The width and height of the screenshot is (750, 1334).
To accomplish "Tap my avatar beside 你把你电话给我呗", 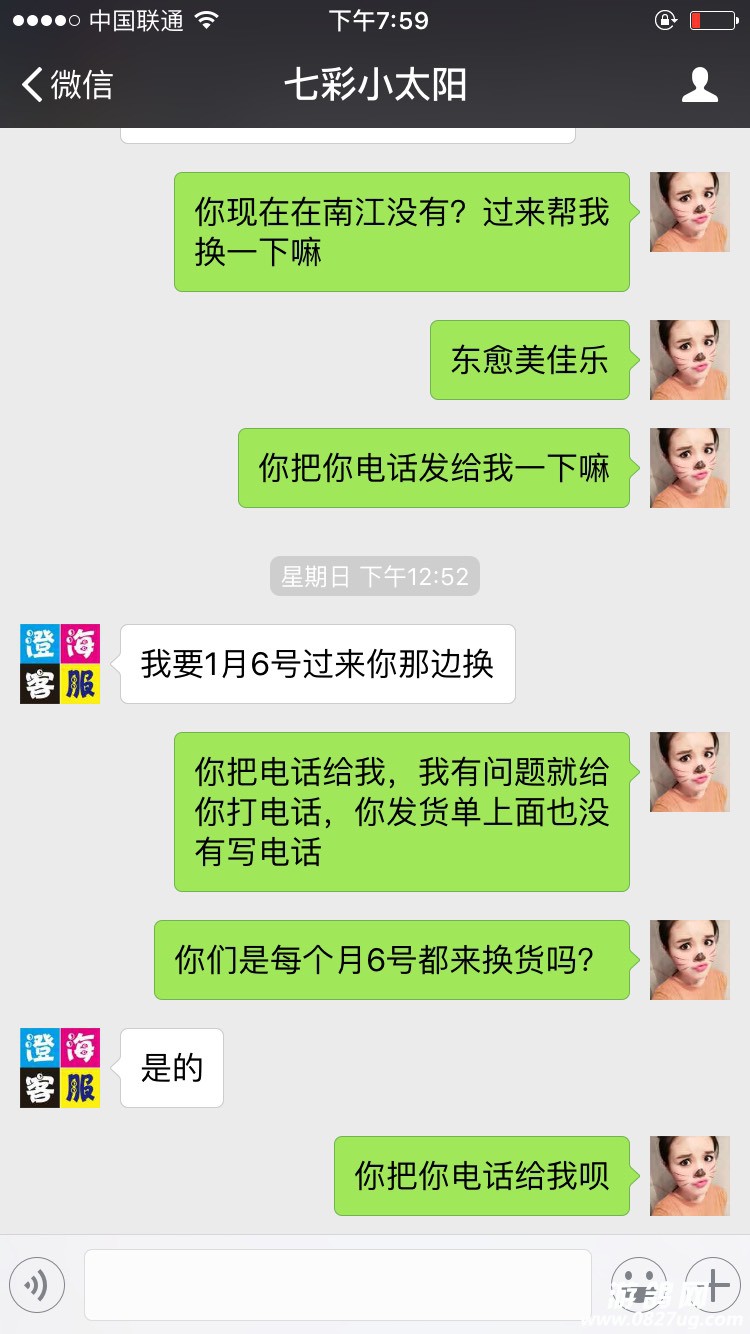I will click(689, 1176).
